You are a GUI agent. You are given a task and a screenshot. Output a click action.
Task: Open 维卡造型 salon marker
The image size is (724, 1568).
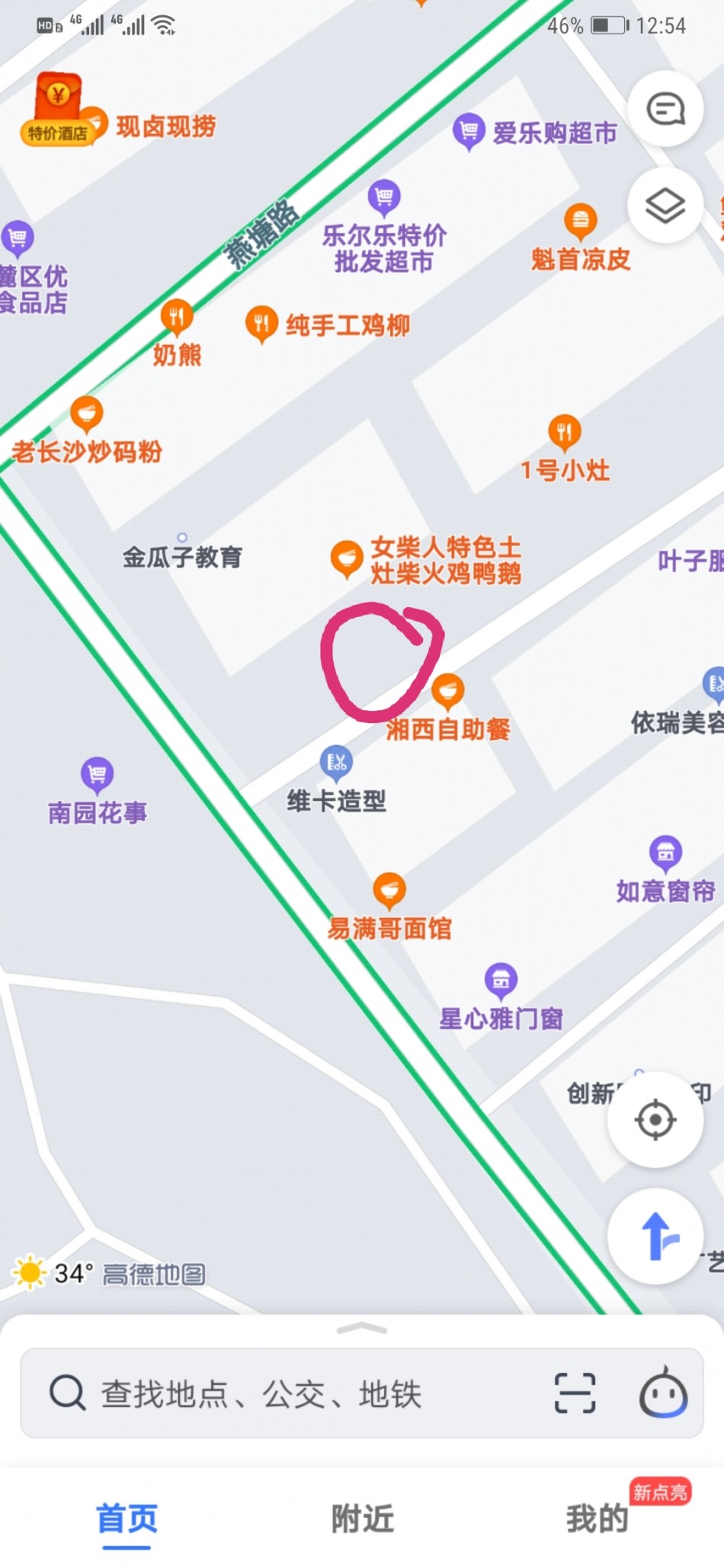click(x=336, y=762)
